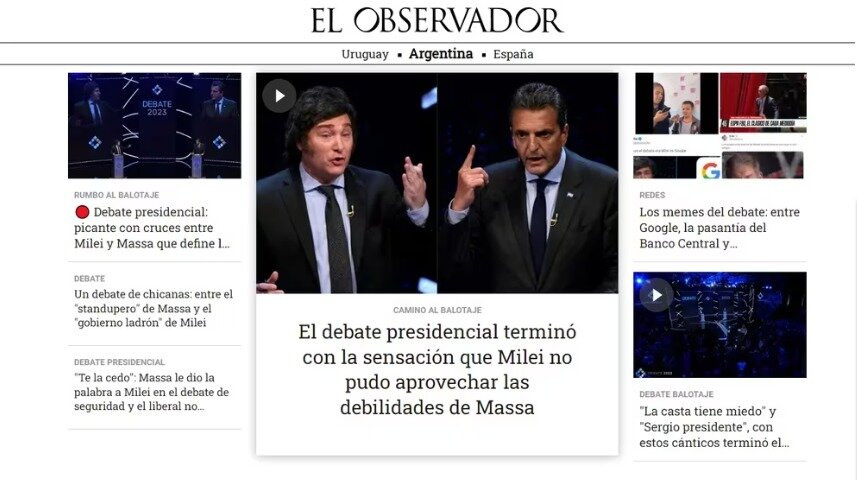857x480 pixels.
Task: Switch to the Uruguay edition
Action: [364, 54]
